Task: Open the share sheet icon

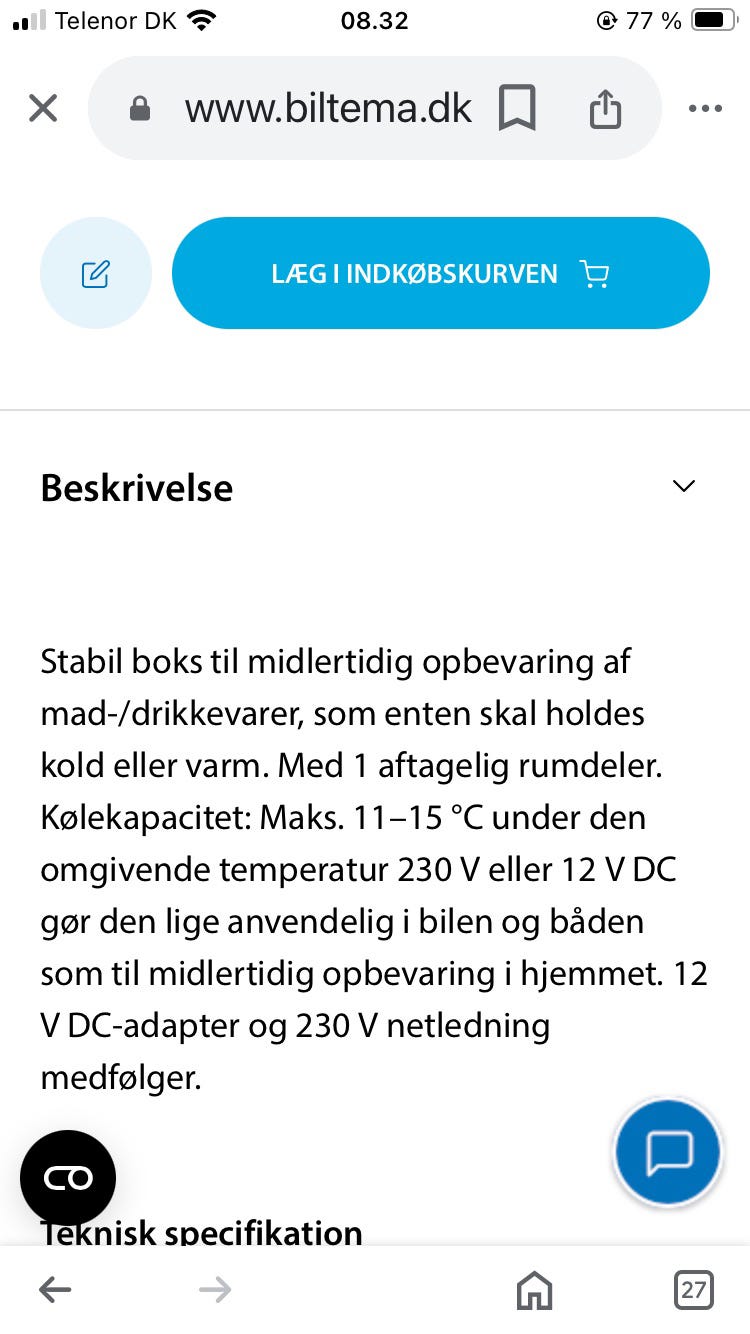Action: pos(604,108)
